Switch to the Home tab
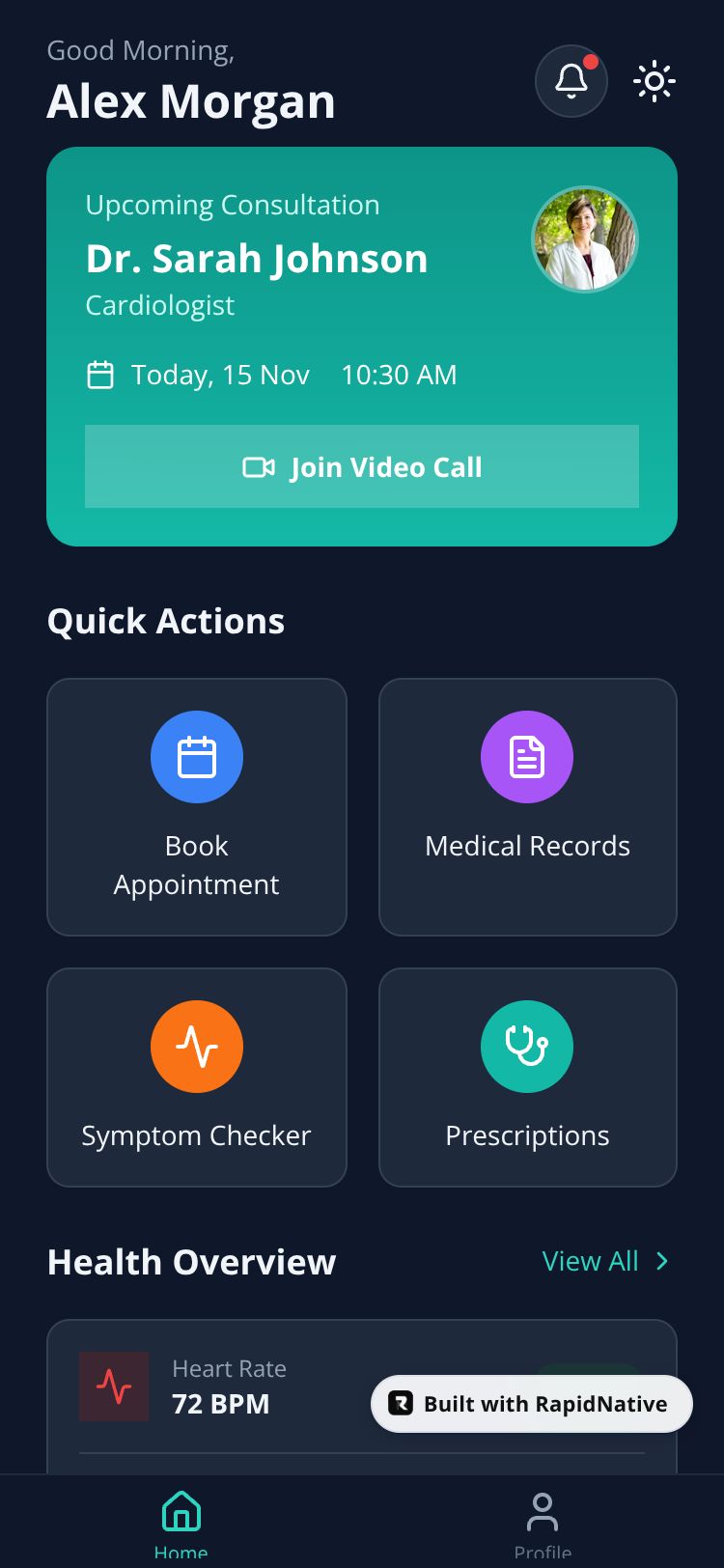 click(x=181, y=1521)
